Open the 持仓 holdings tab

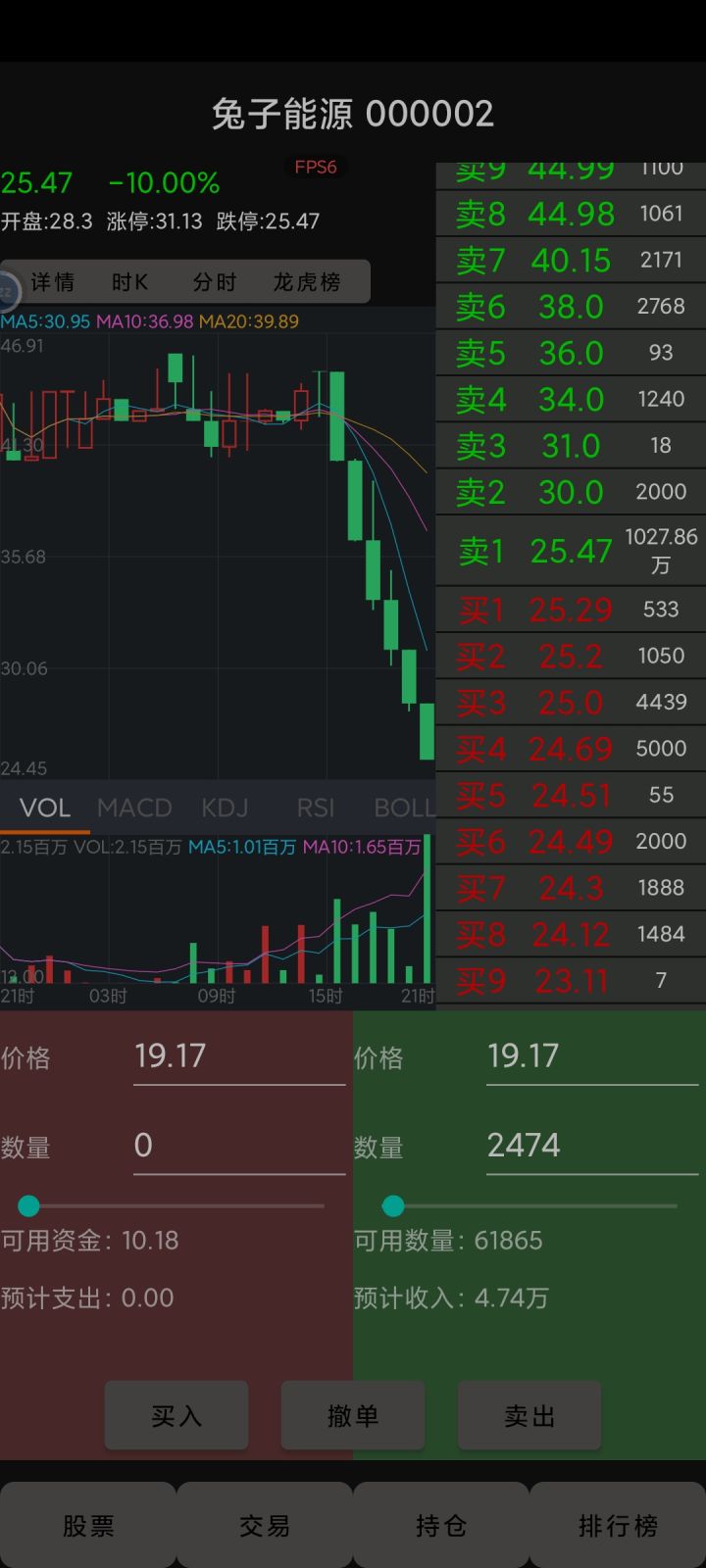click(441, 1525)
